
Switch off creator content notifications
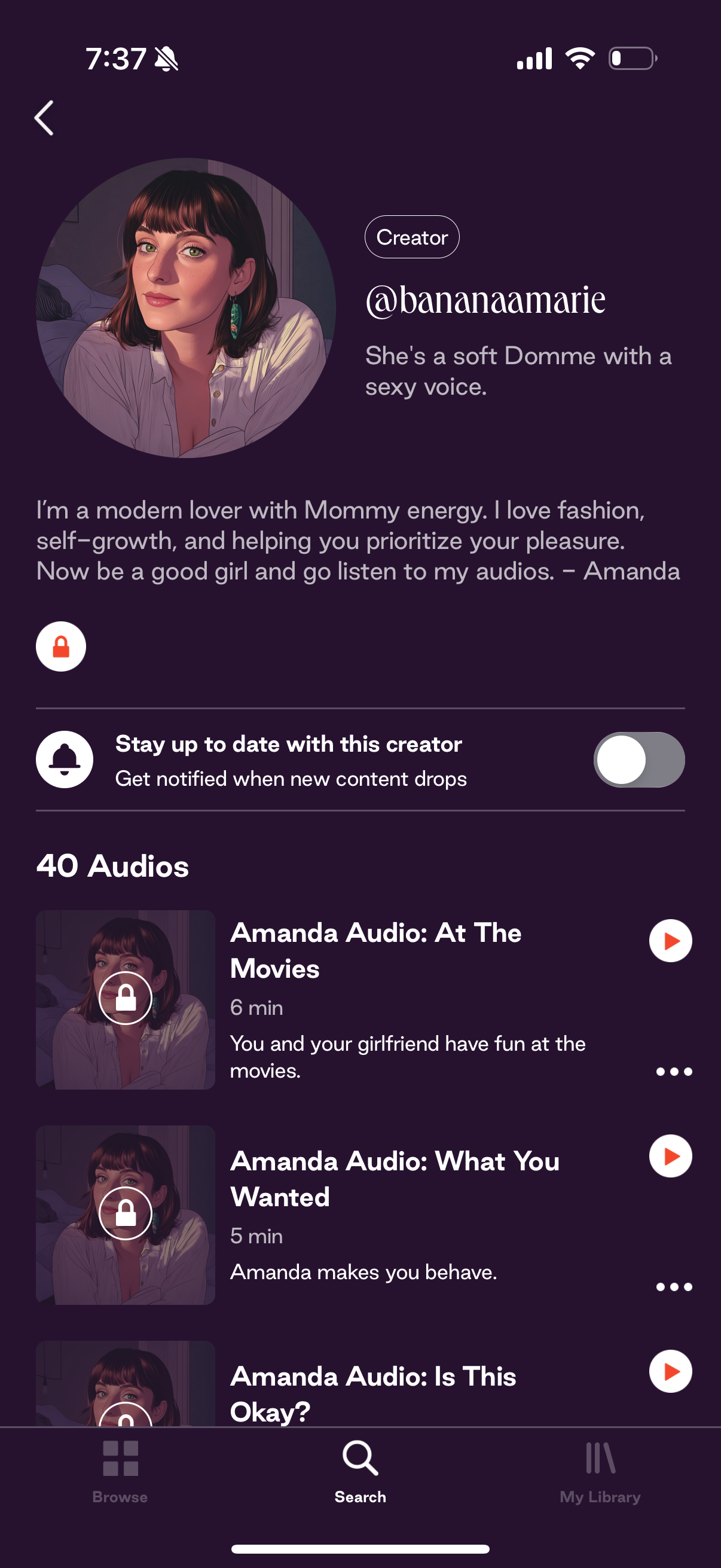[x=640, y=759]
